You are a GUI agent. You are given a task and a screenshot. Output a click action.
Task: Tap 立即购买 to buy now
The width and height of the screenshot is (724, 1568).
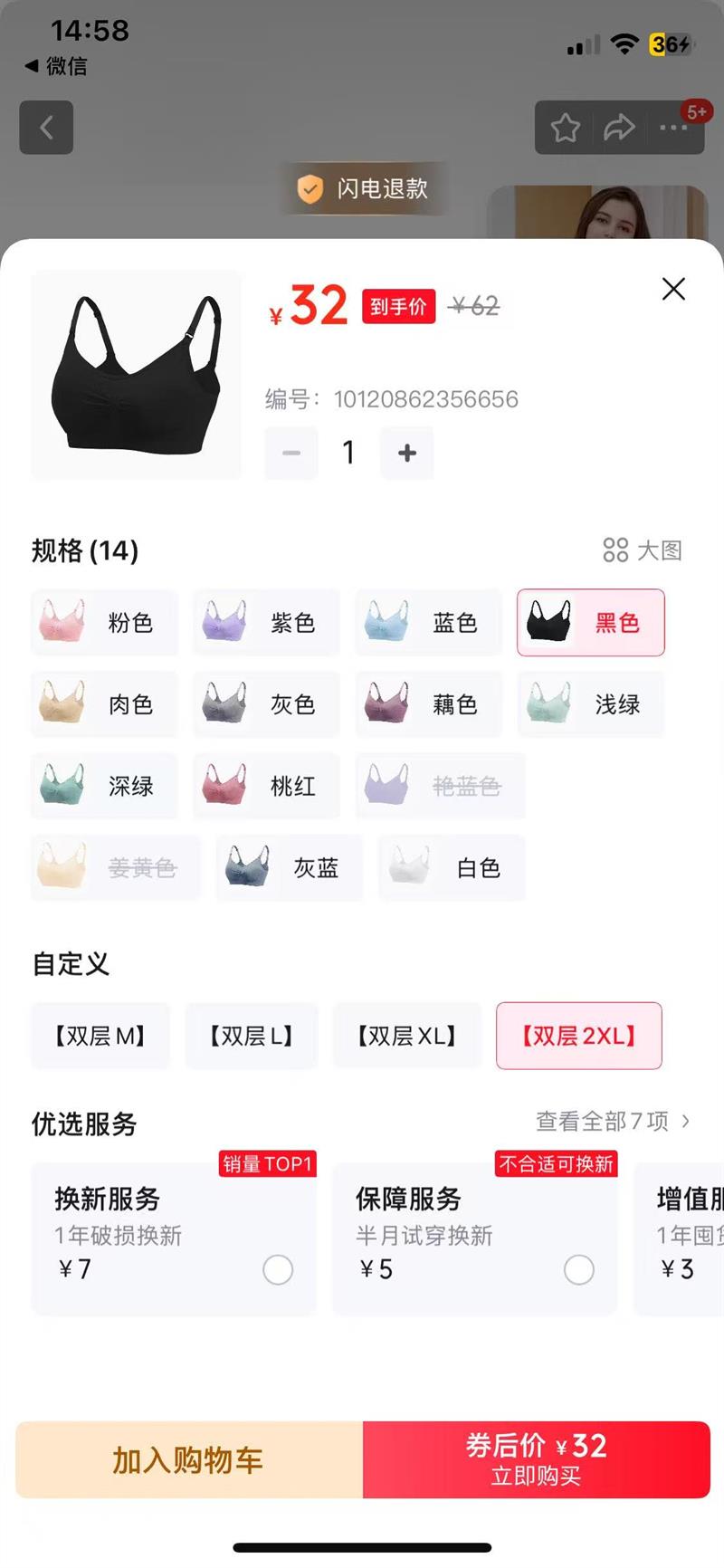pos(536,1459)
